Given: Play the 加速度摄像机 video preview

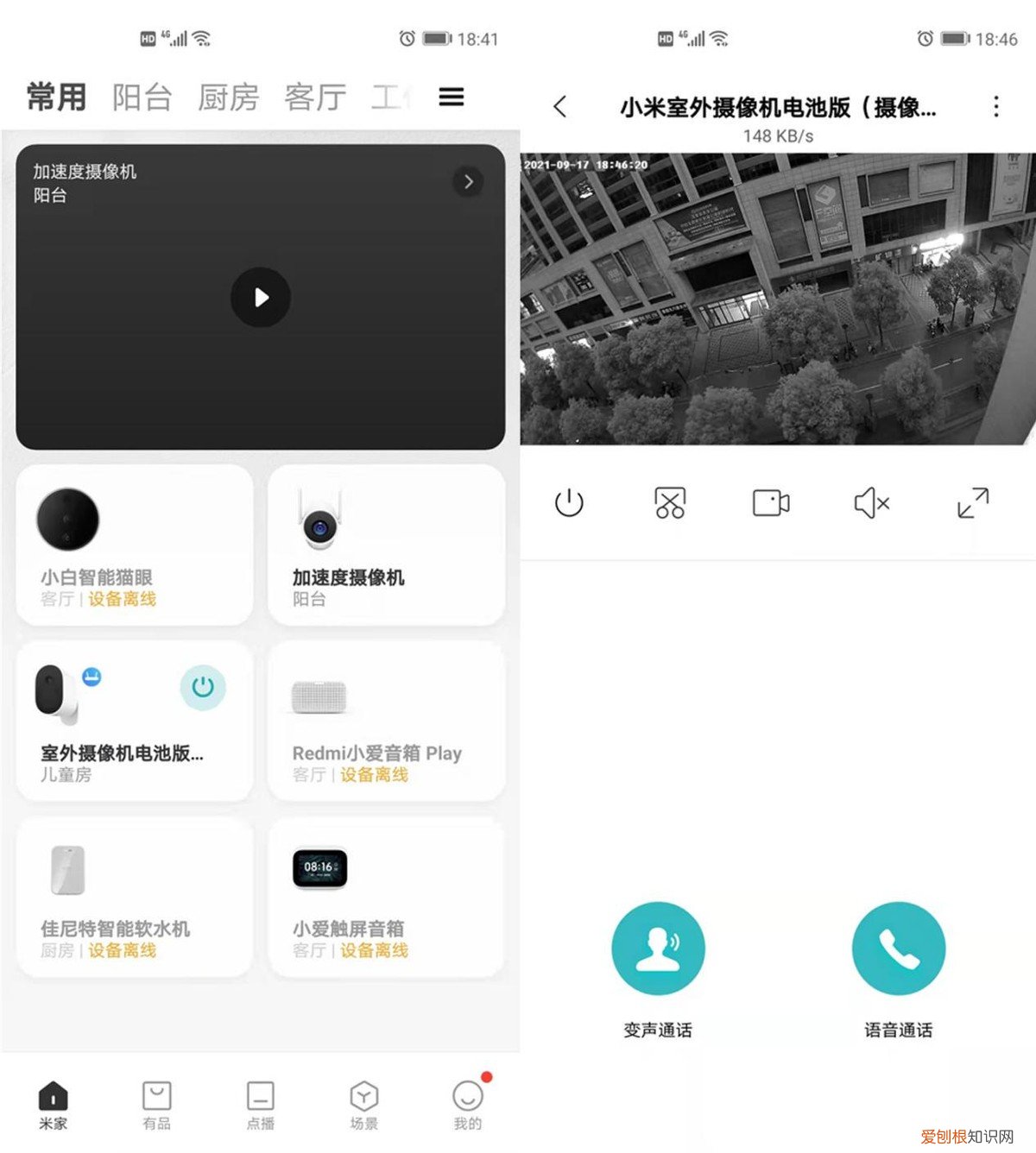Looking at the screenshot, I should 260,297.
